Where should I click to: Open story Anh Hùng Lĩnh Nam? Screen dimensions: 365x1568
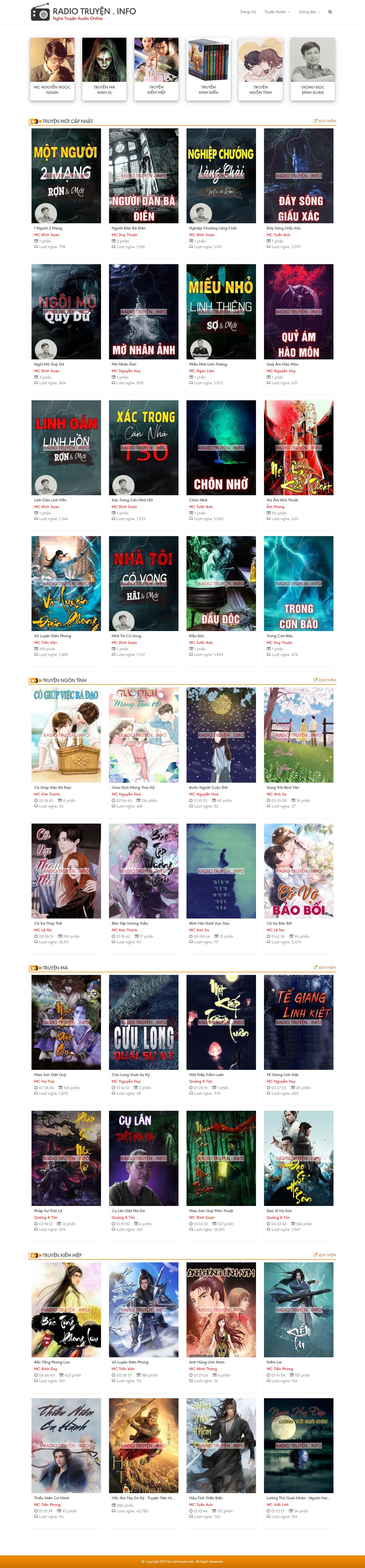221,1309
